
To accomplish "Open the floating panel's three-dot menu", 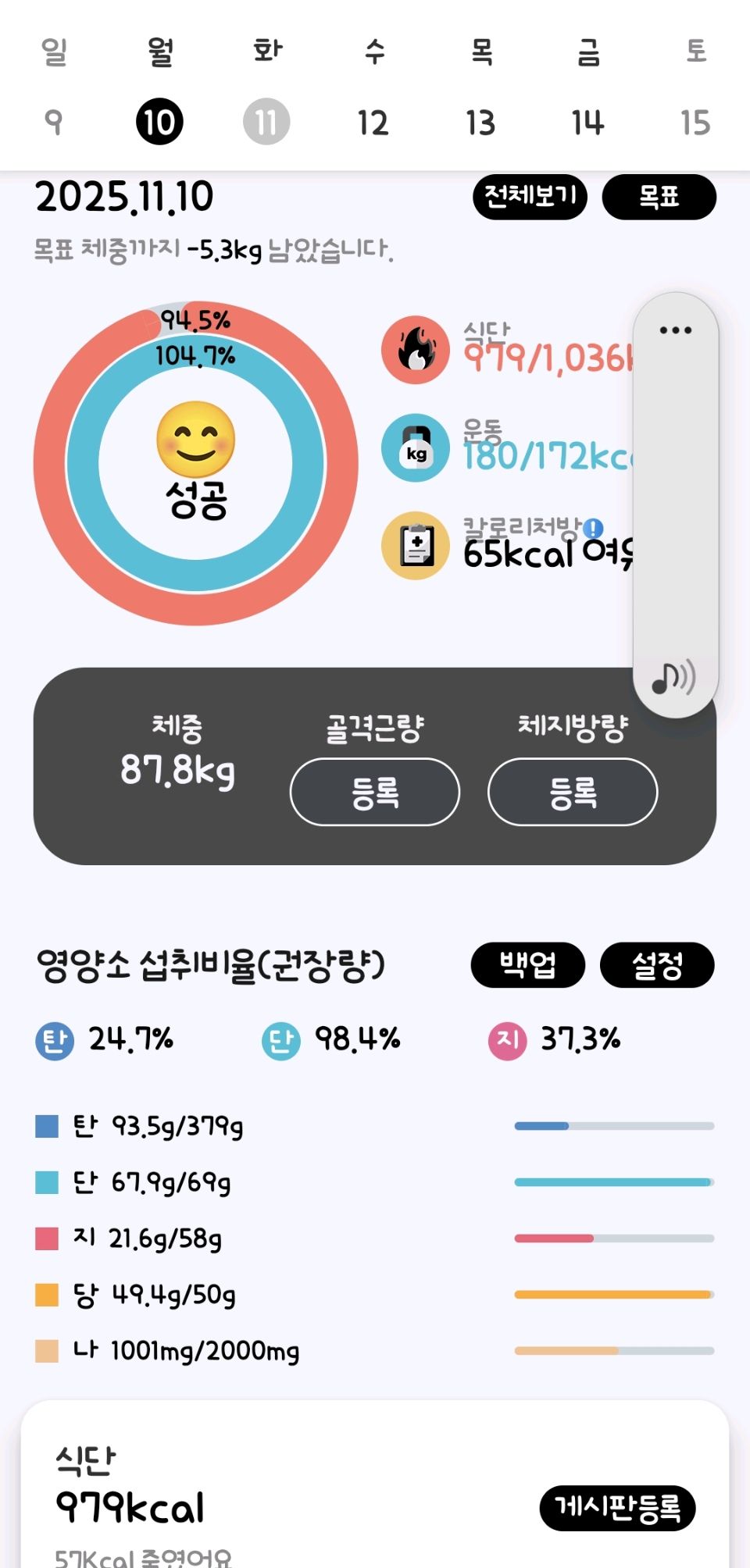I will (675, 330).
